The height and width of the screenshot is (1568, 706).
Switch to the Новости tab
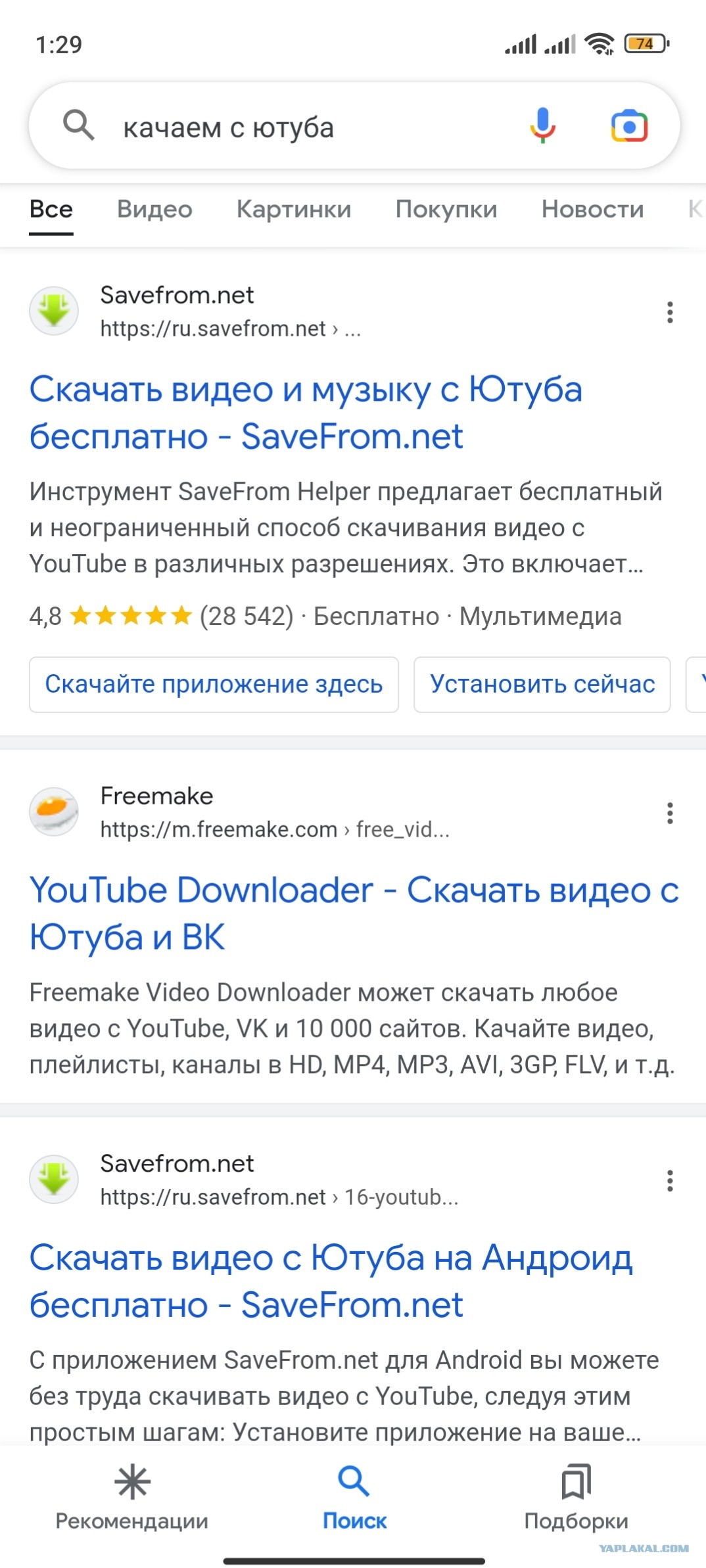tap(592, 209)
